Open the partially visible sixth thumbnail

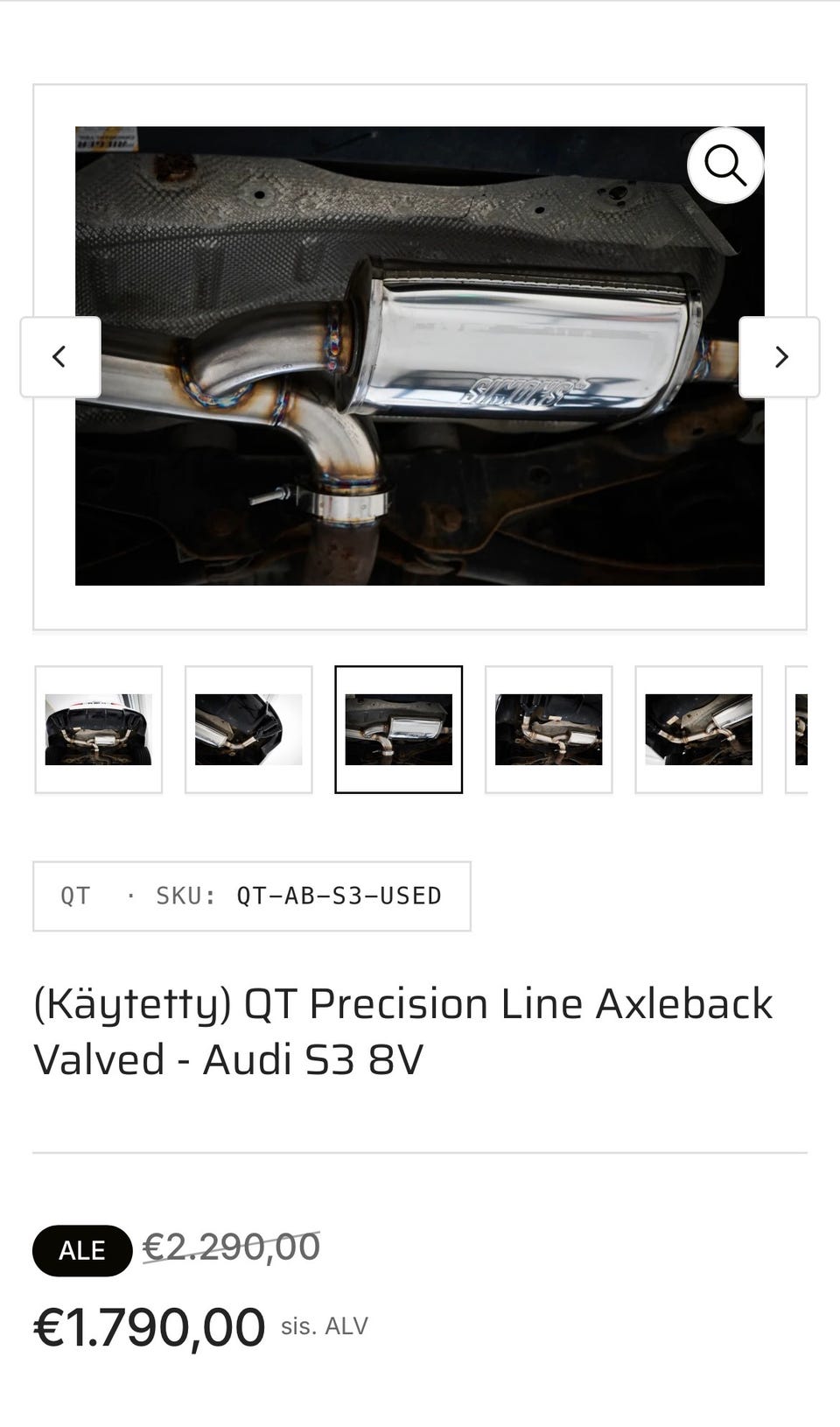point(797,729)
